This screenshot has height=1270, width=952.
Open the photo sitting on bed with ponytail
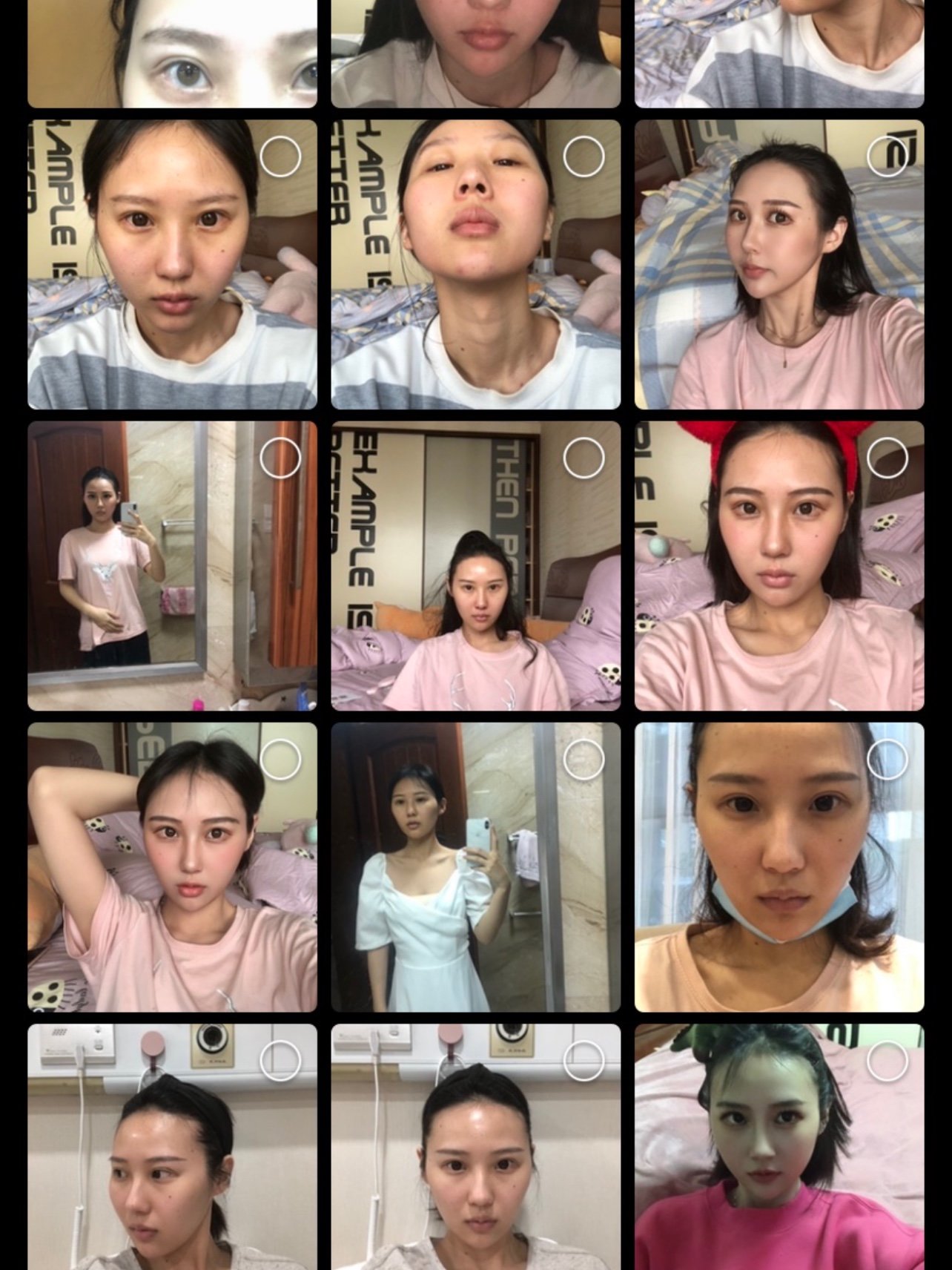pyautogui.click(x=475, y=566)
